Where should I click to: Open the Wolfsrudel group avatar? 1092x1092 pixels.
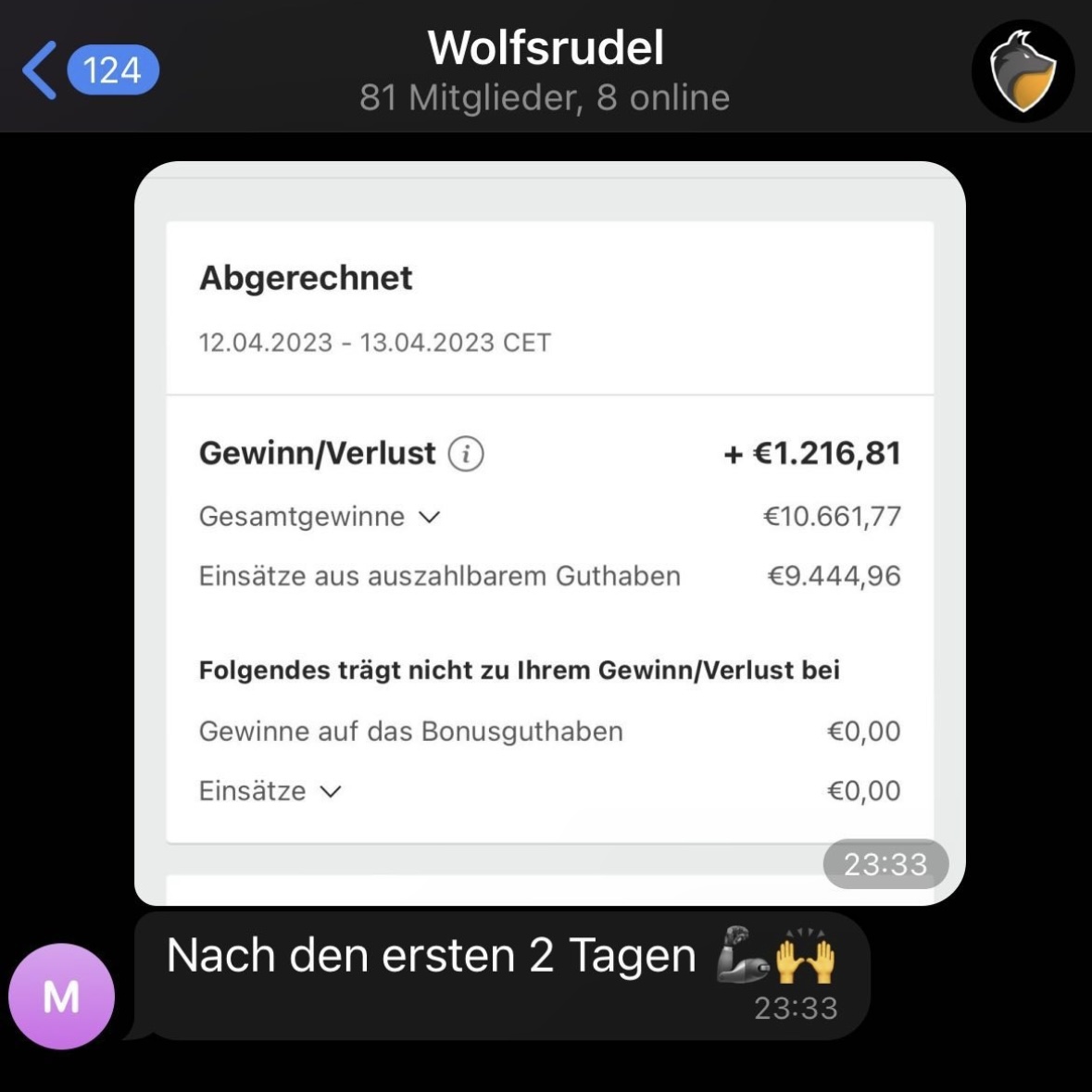click(1023, 70)
